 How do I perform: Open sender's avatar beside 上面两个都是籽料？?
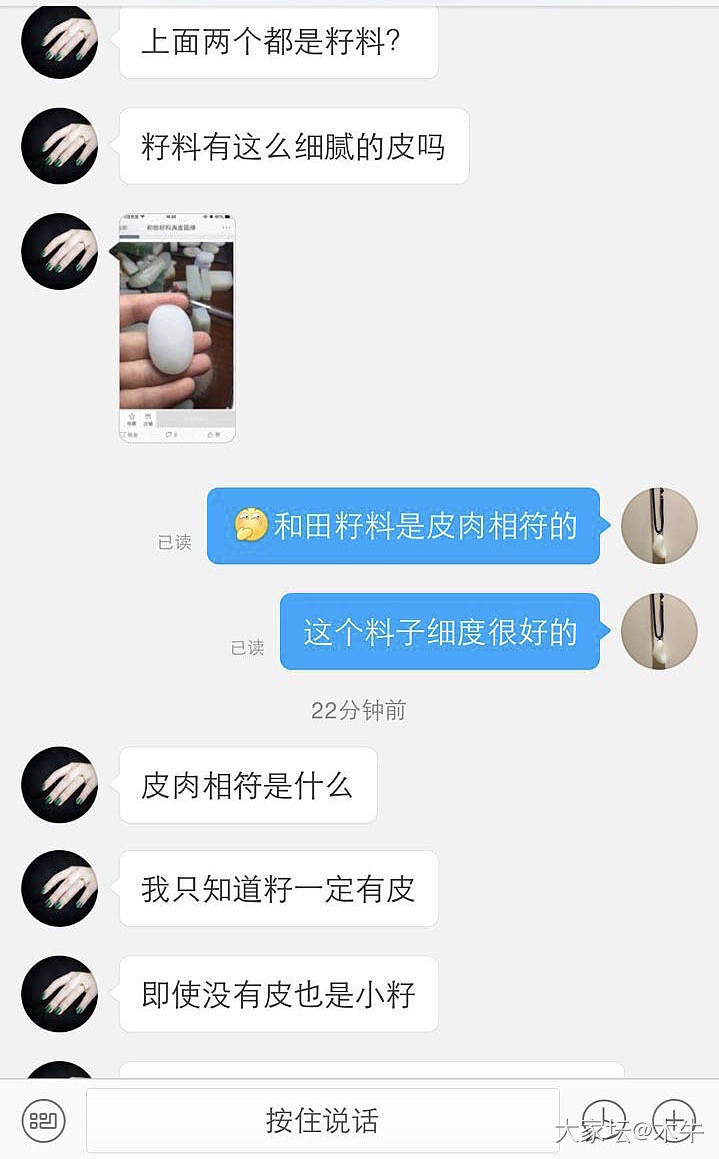(x=59, y=42)
